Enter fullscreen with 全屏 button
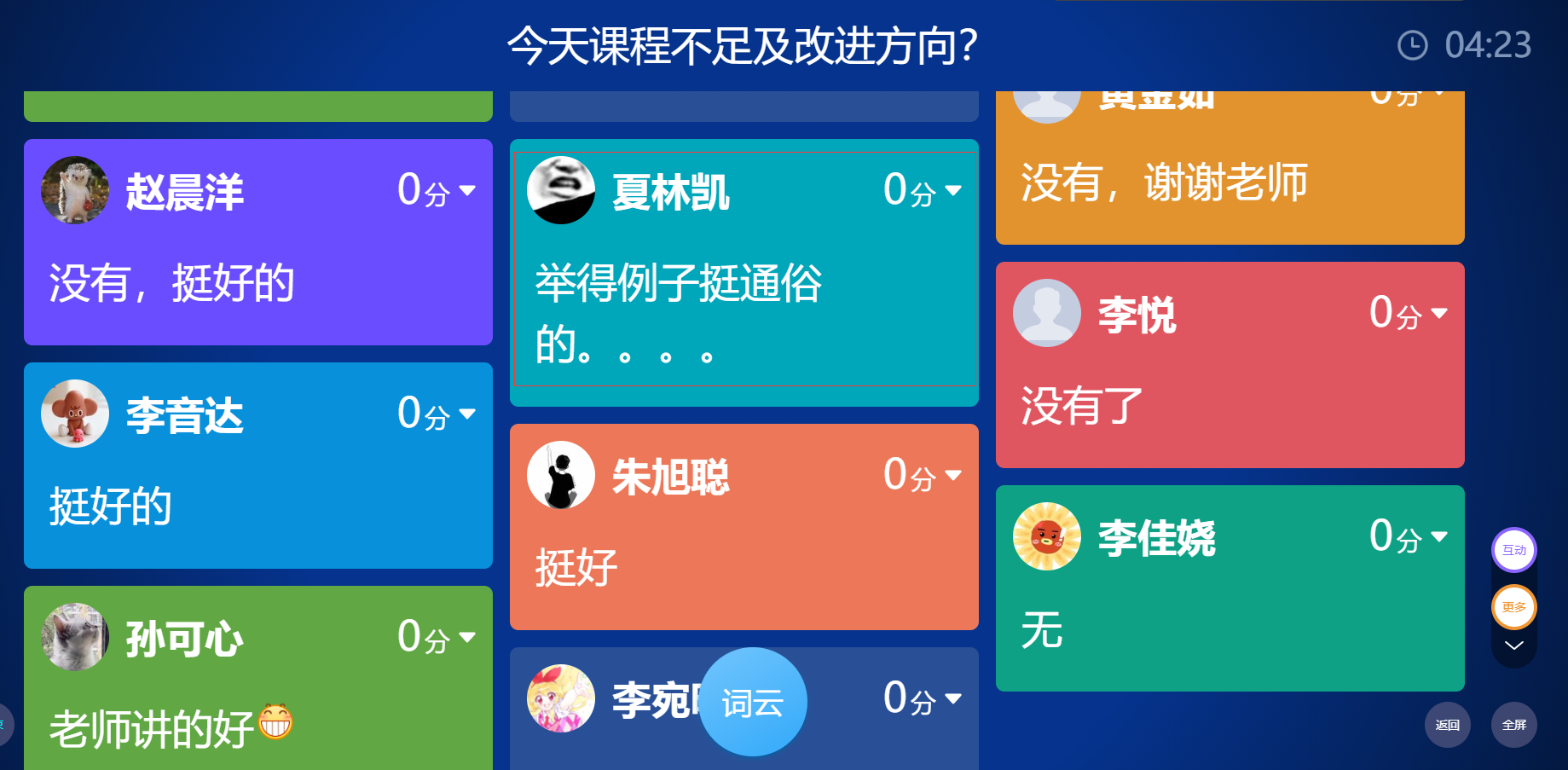 coord(1513,725)
